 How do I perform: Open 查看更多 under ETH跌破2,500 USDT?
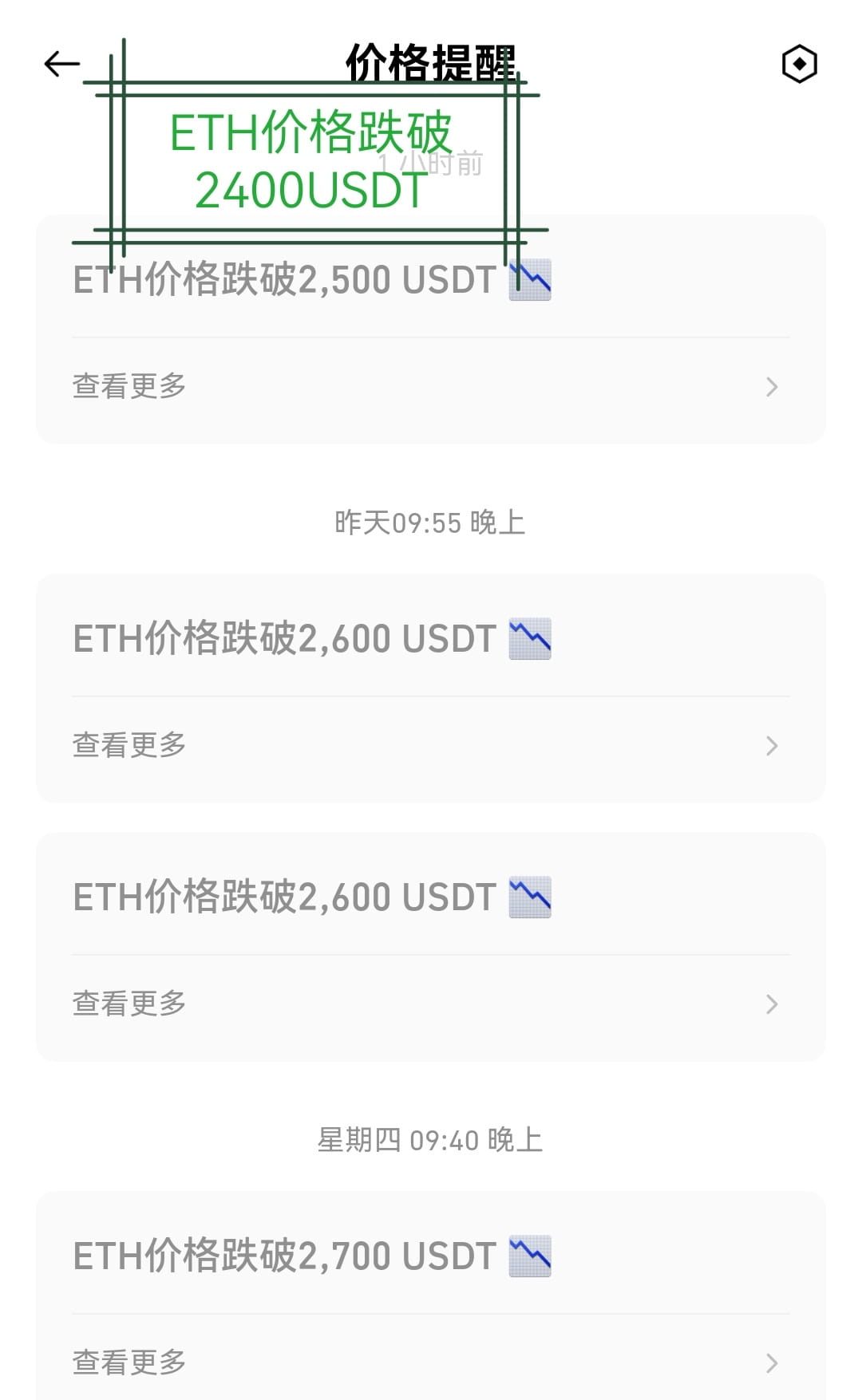pos(430,387)
